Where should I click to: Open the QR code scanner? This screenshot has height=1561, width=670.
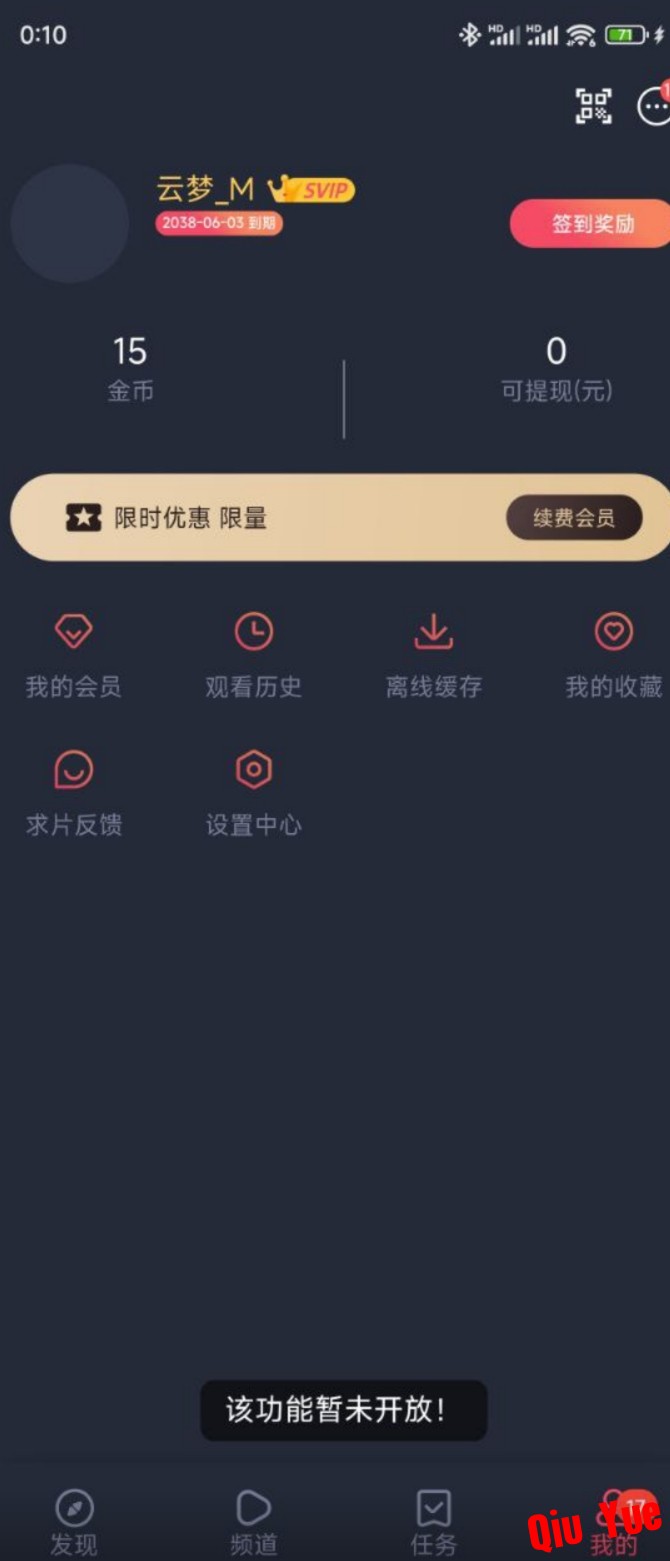[593, 106]
